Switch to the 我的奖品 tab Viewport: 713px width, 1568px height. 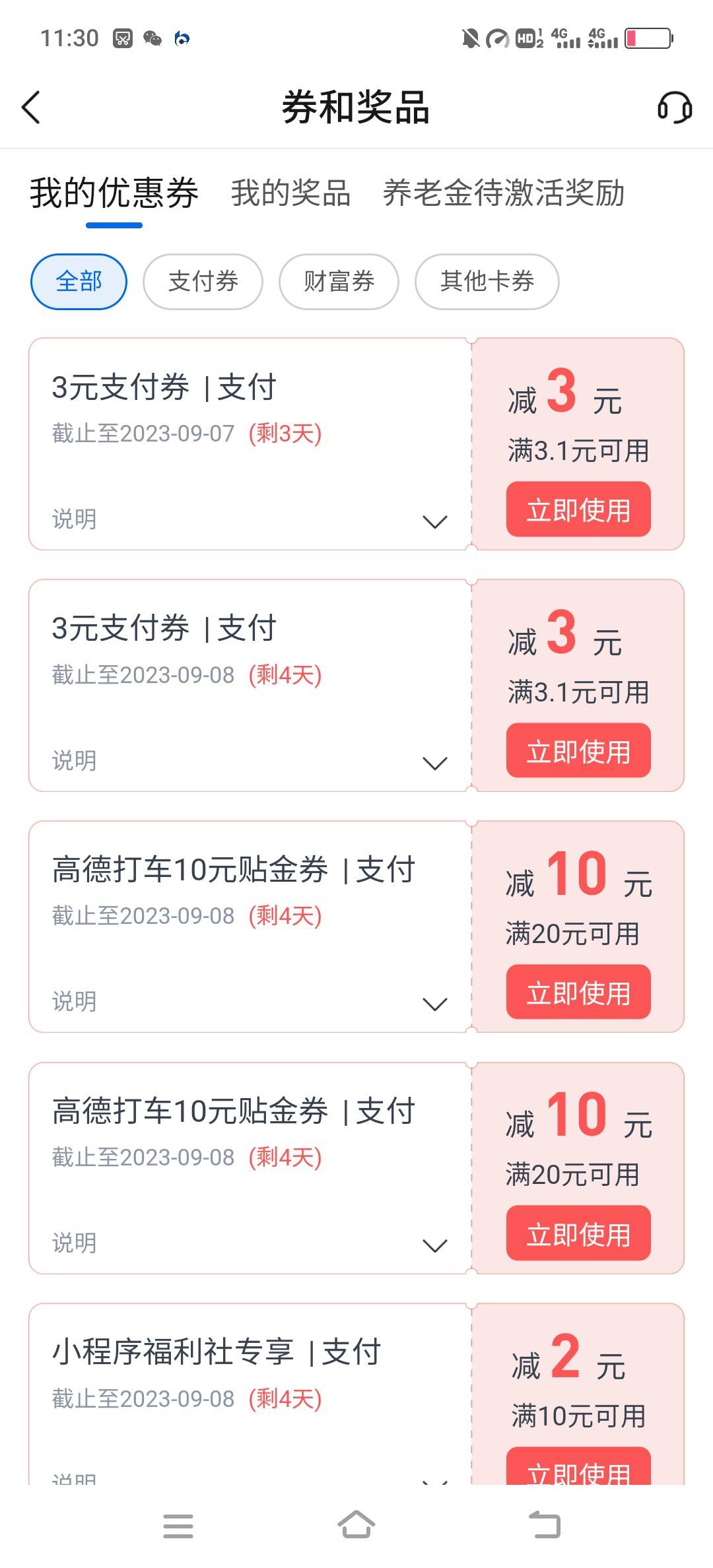click(290, 193)
